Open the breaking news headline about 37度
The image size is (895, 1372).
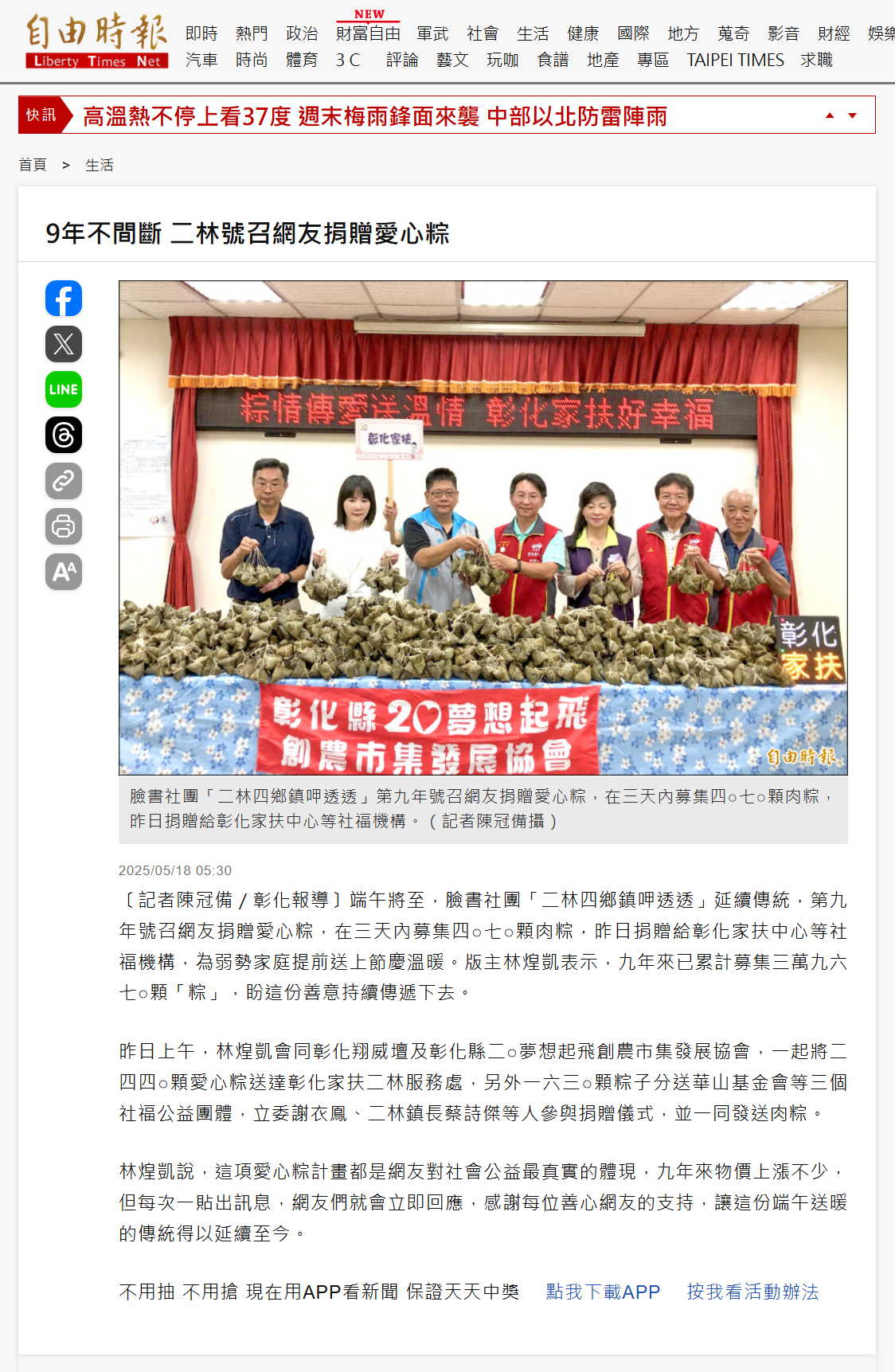[x=375, y=116]
